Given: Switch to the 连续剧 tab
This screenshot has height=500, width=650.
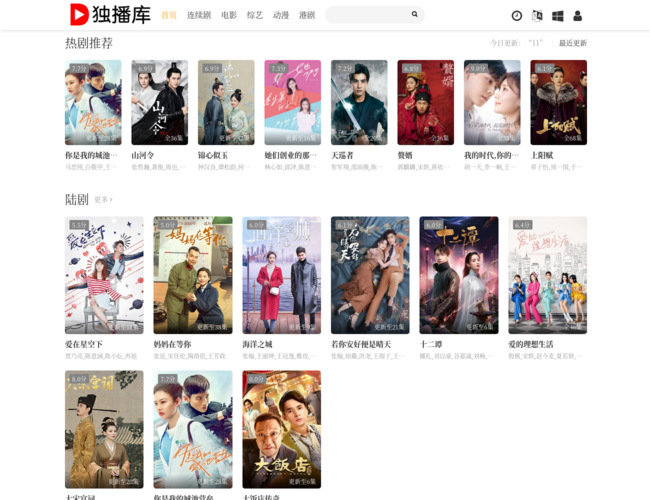Looking at the screenshot, I should [199, 16].
